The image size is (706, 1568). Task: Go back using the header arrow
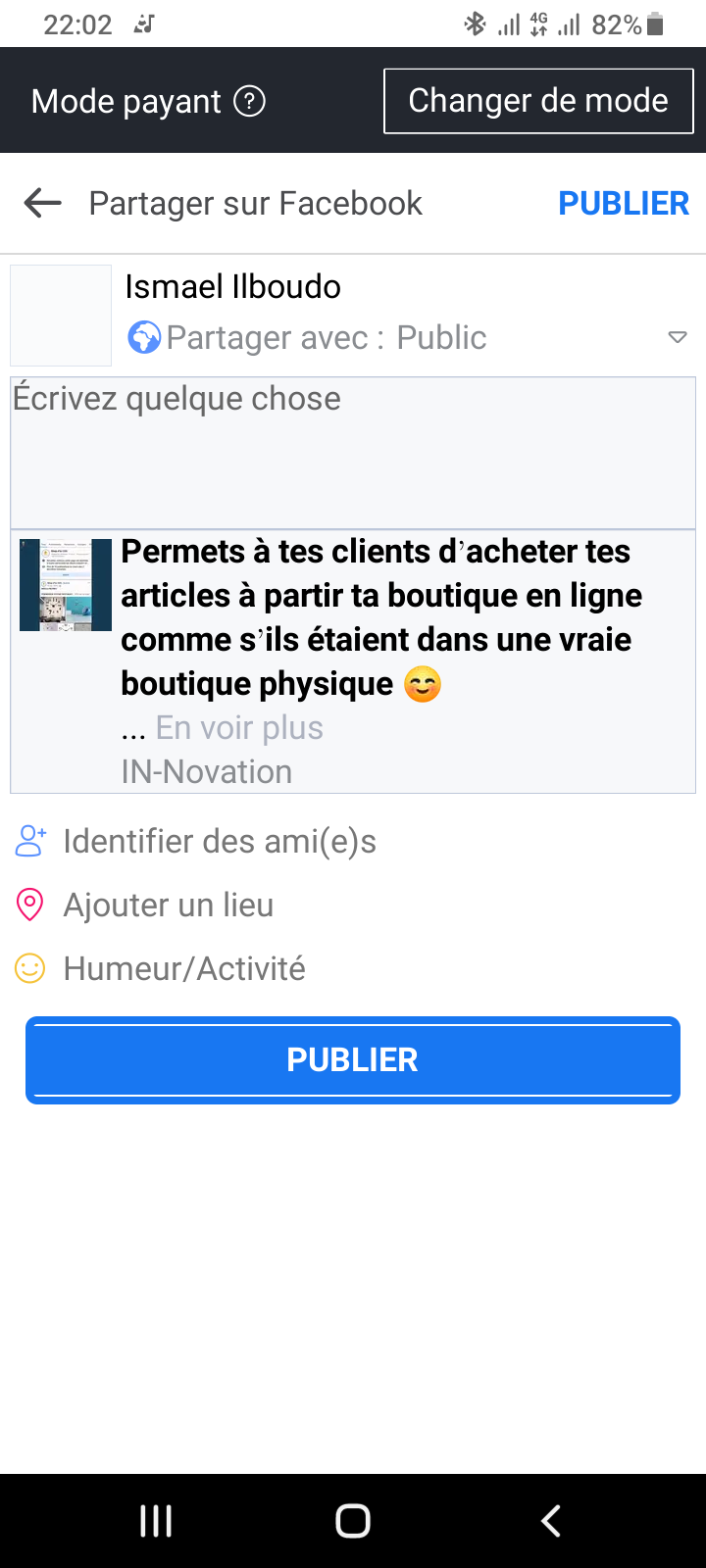coord(43,204)
